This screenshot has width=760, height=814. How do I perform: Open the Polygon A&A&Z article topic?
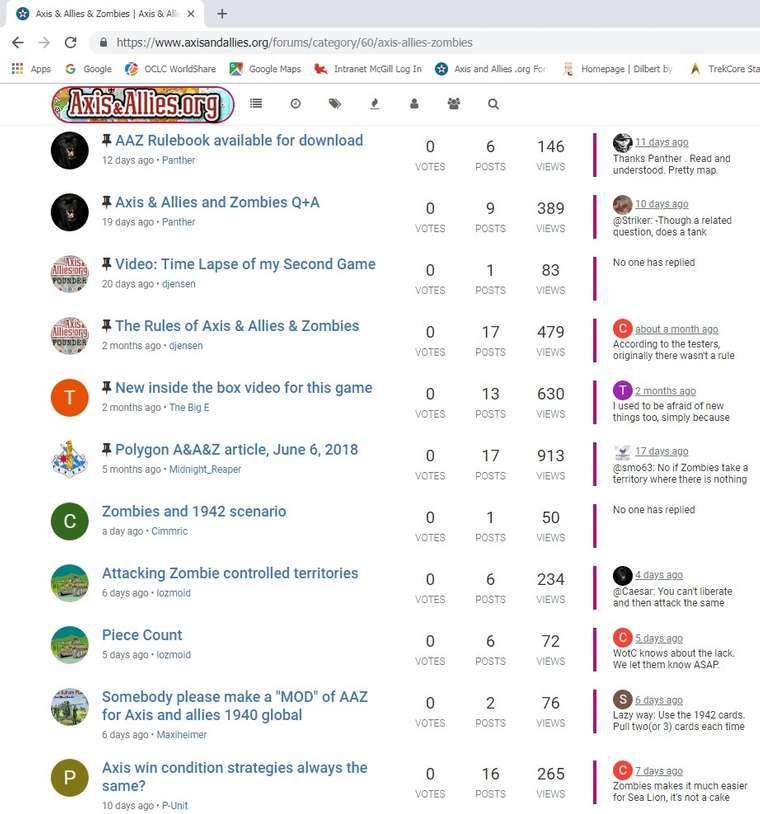coord(236,450)
